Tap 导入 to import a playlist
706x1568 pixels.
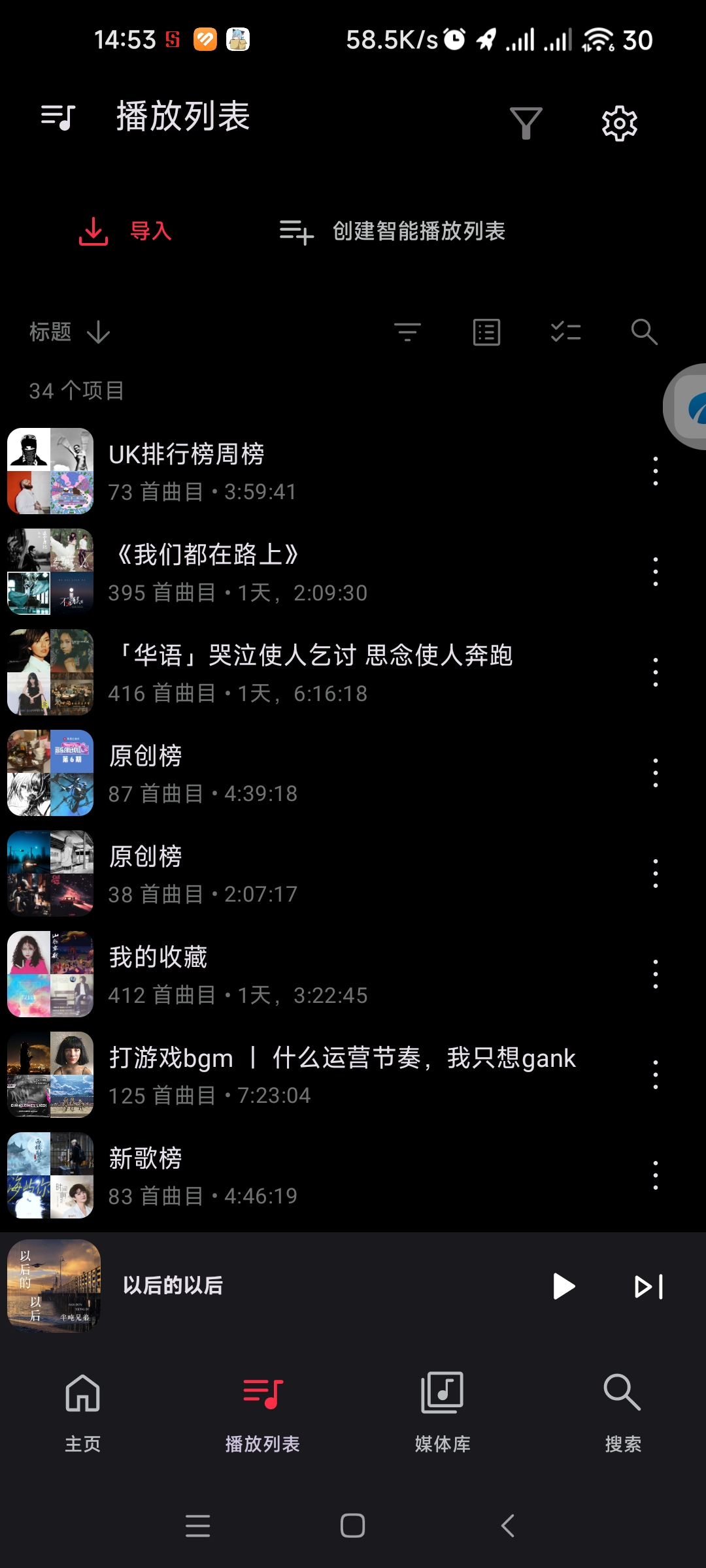pyautogui.click(x=126, y=231)
